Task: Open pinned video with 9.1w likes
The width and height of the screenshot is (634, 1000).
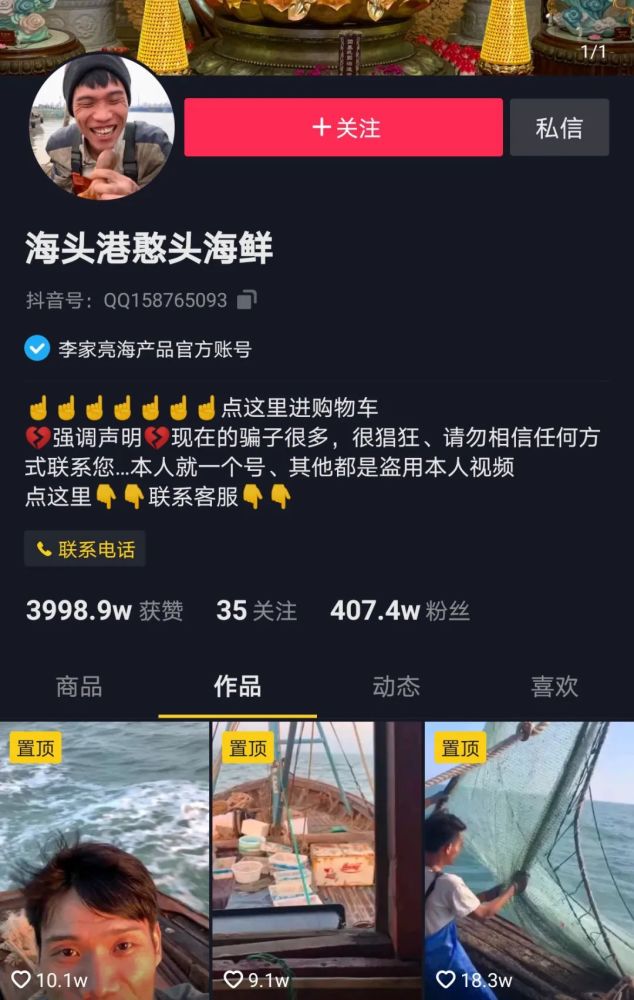Action: pyautogui.click(x=316, y=860)
